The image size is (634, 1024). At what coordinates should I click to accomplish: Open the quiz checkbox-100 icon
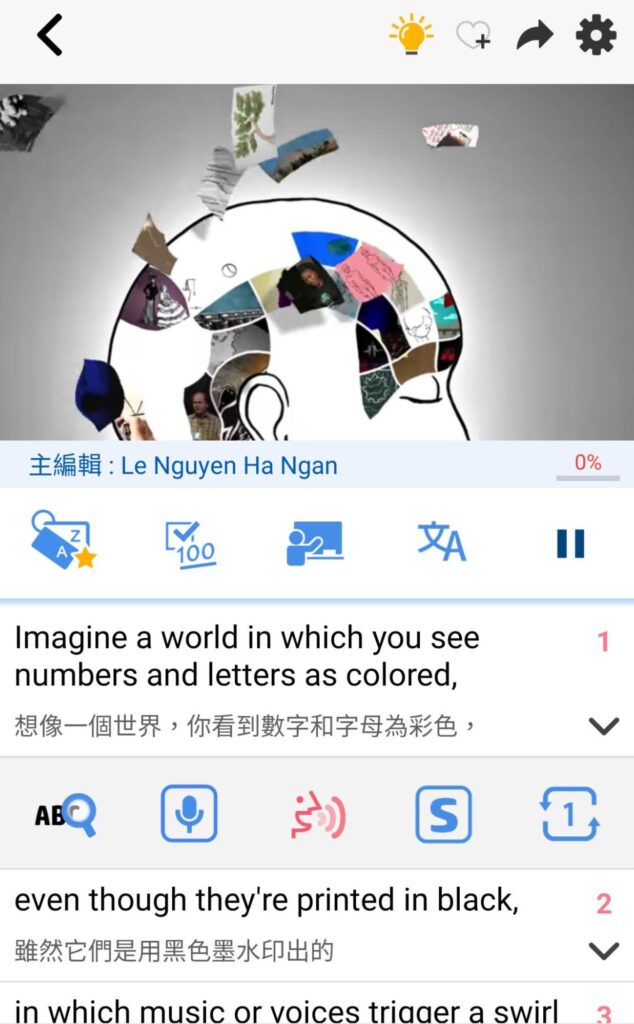pos(190,543)
